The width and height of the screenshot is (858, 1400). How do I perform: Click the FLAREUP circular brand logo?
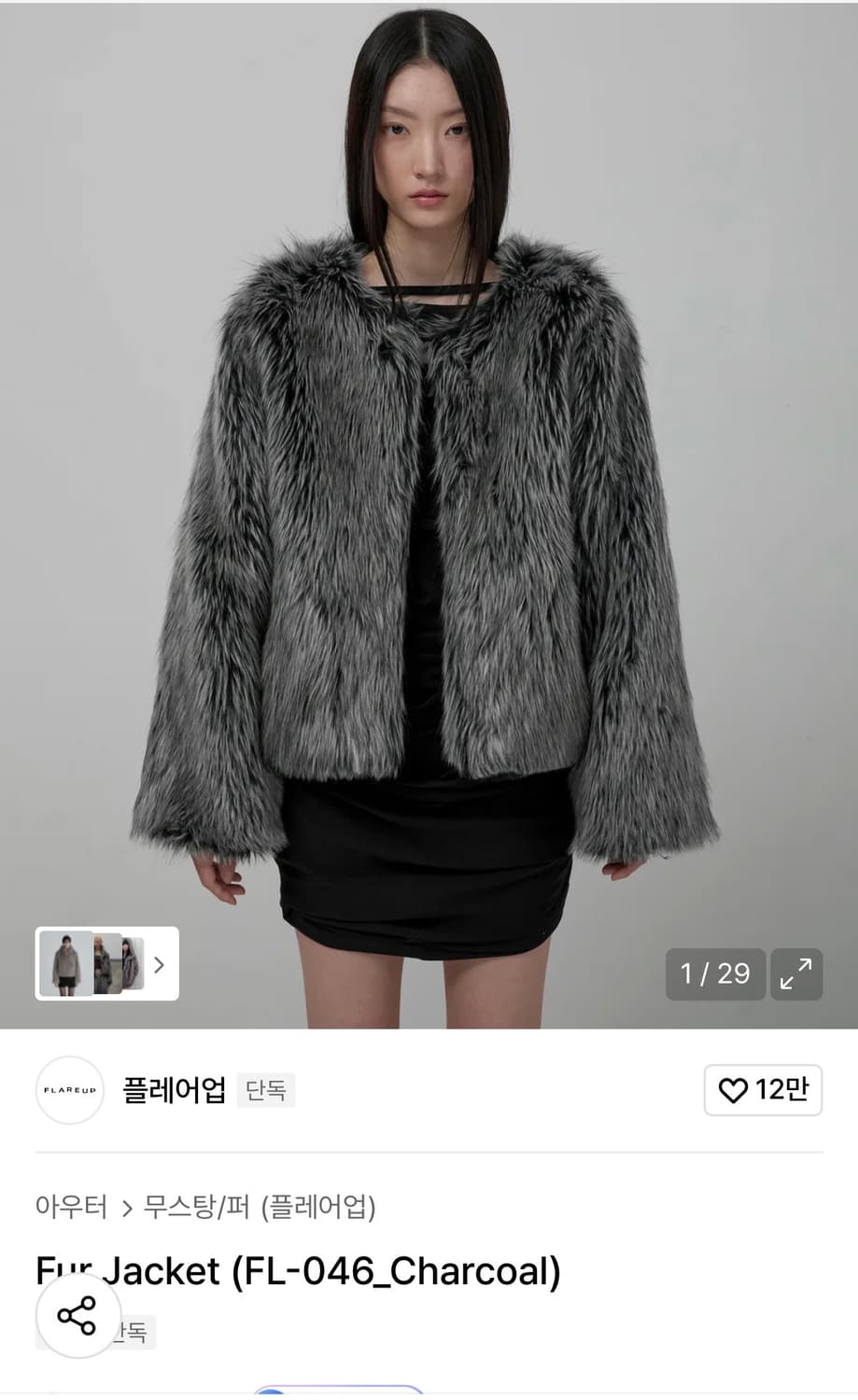coord(69,1090)
